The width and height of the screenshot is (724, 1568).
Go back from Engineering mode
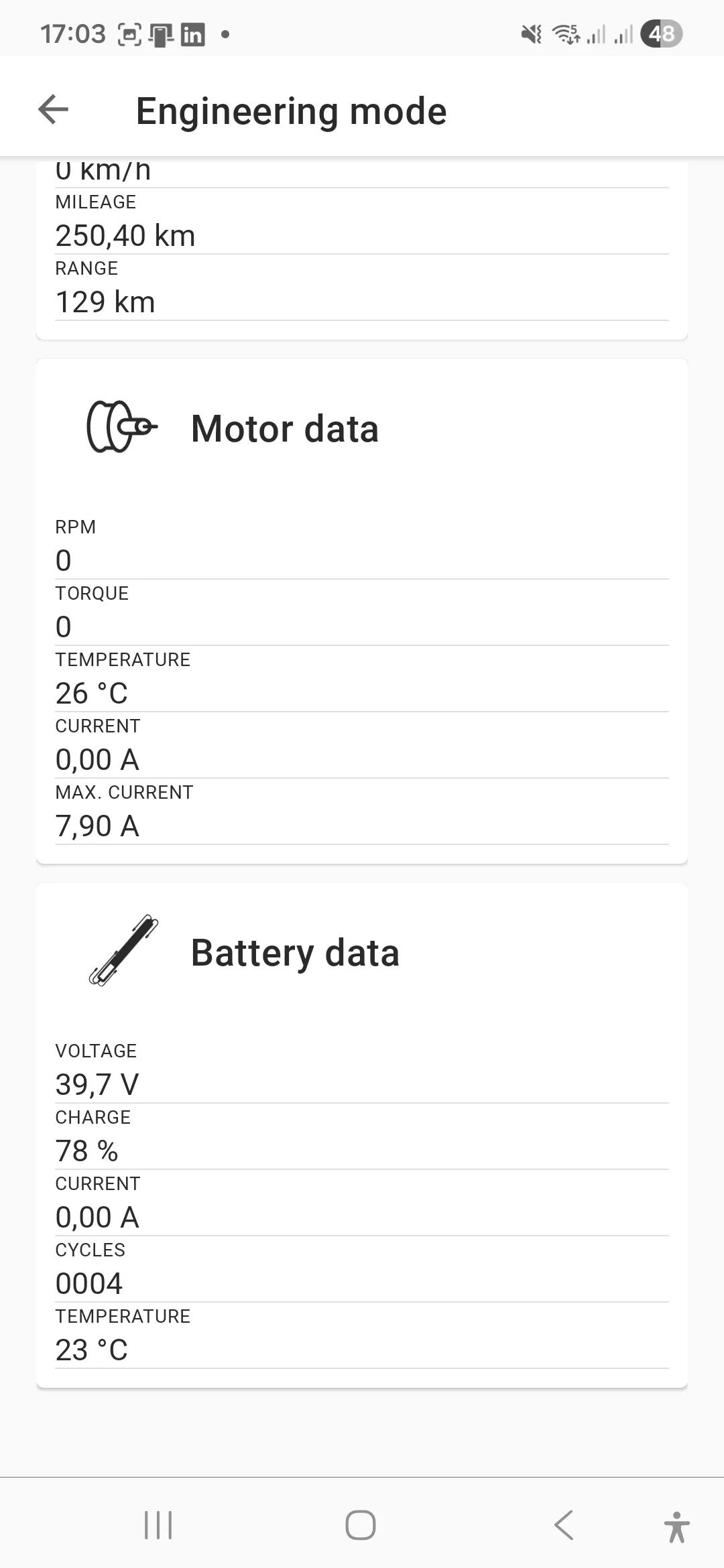54,110
